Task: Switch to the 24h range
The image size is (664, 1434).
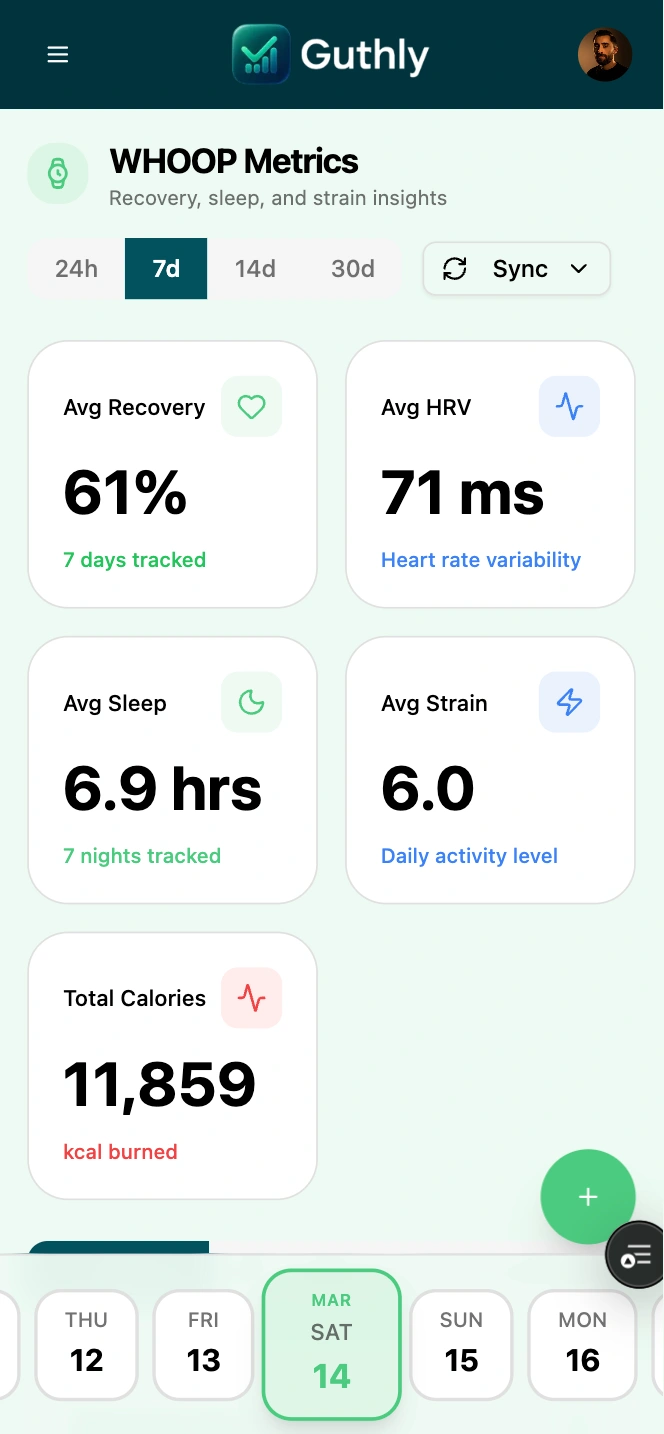Action: 77,269
